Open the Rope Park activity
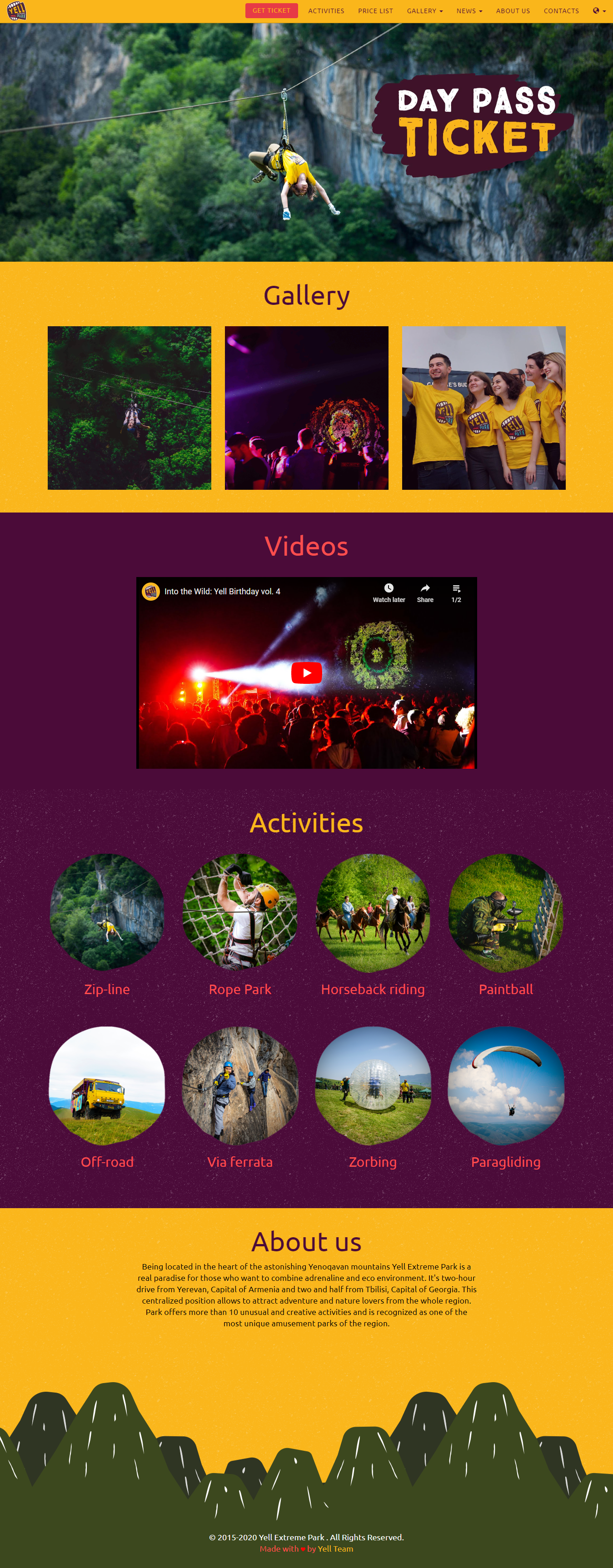The width and height of the screenshot is (613, 1568). [x=240, y=912]
